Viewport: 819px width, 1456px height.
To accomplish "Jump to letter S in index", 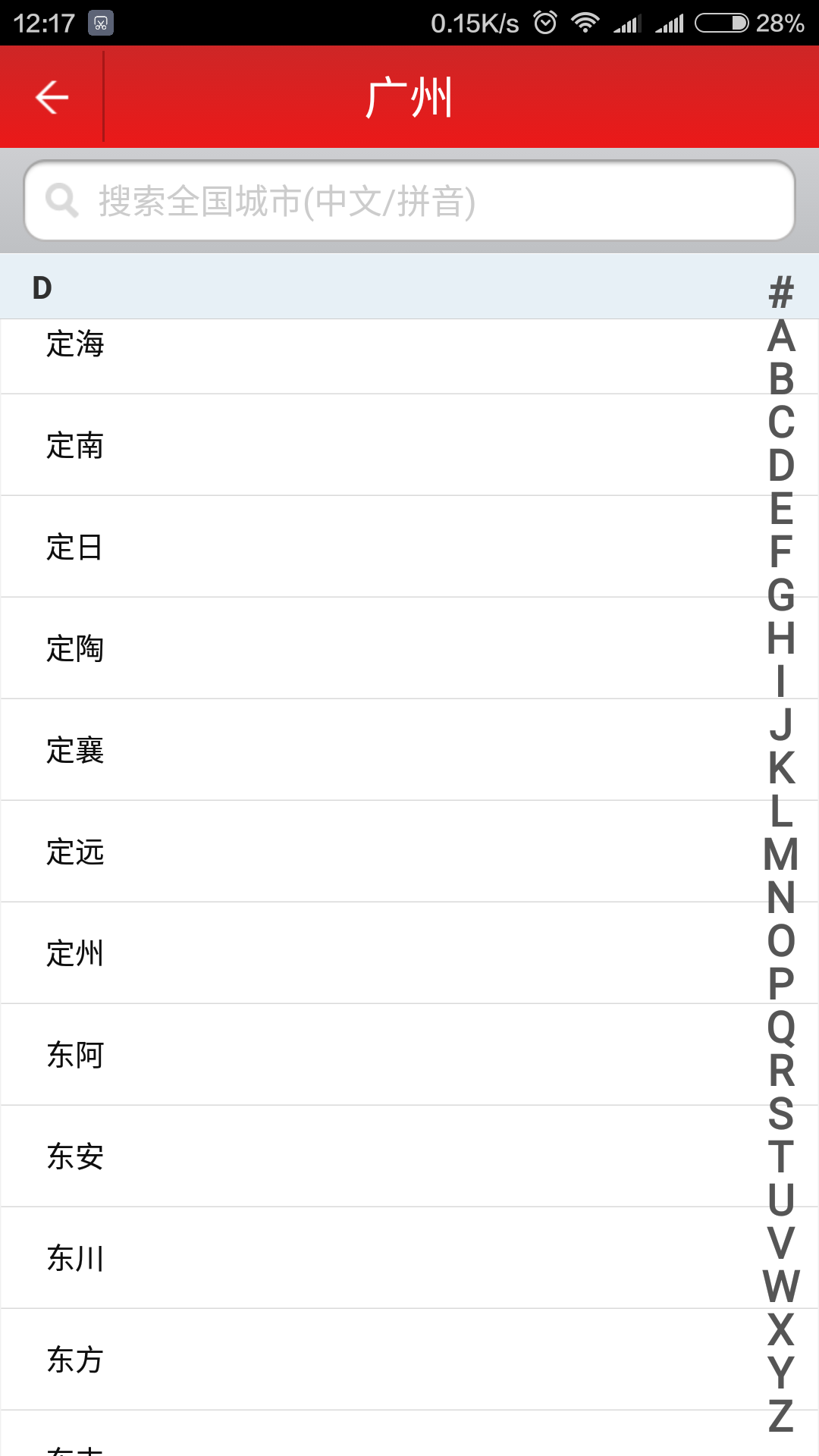I will pos(781,1113).
